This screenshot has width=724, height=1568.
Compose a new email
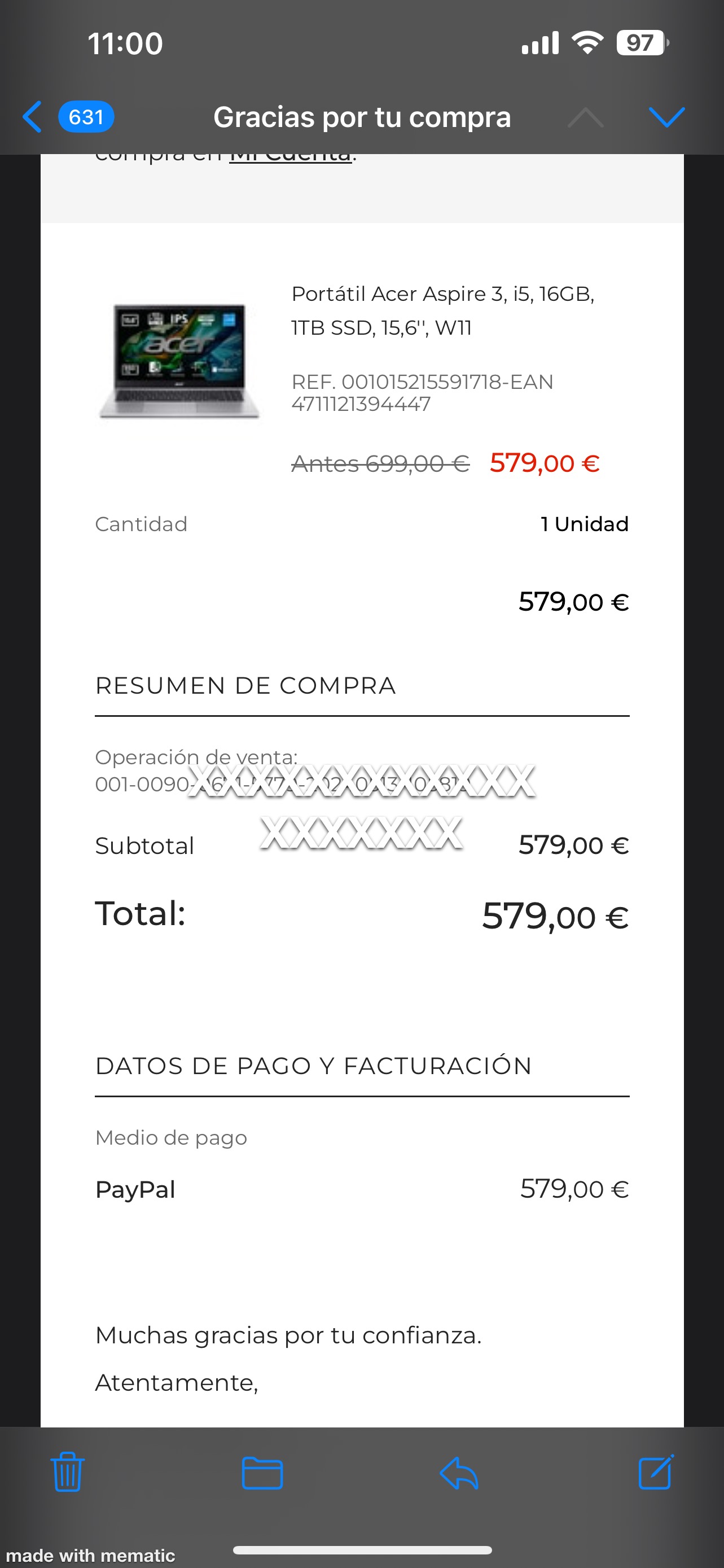pyautogui.click(x=656, y=1472)
